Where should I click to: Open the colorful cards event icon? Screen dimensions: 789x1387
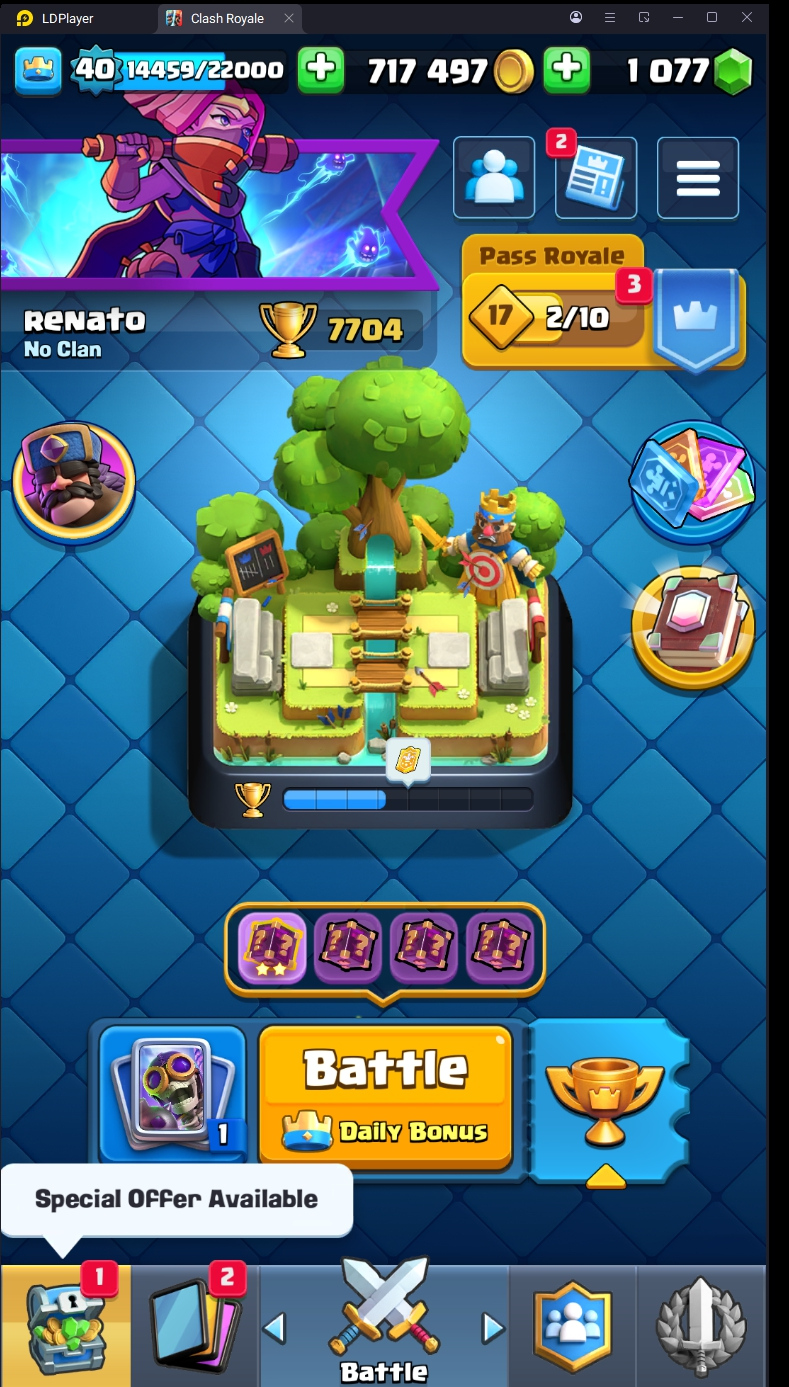coord(692,481)
